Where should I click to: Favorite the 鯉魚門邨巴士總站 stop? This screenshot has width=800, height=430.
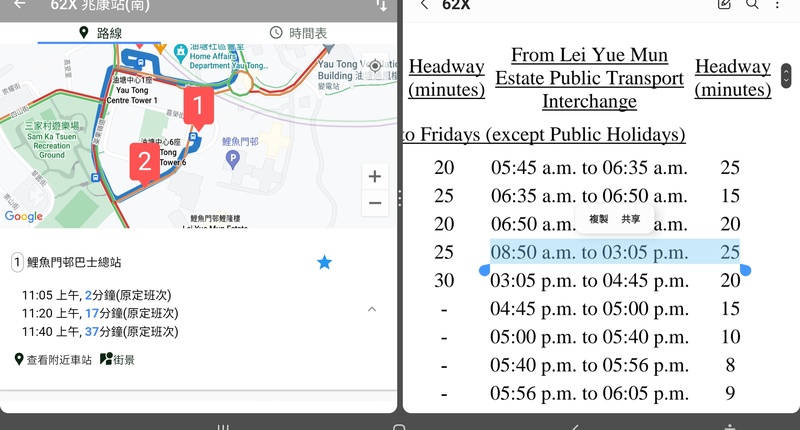click(x=324, y=262)
